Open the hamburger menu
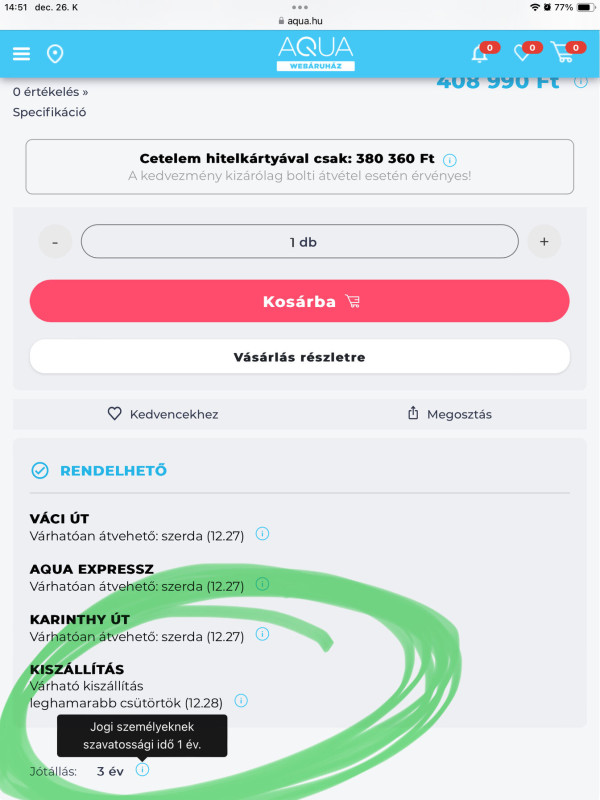This screenshot has width=600, height=800. point(22,54)
